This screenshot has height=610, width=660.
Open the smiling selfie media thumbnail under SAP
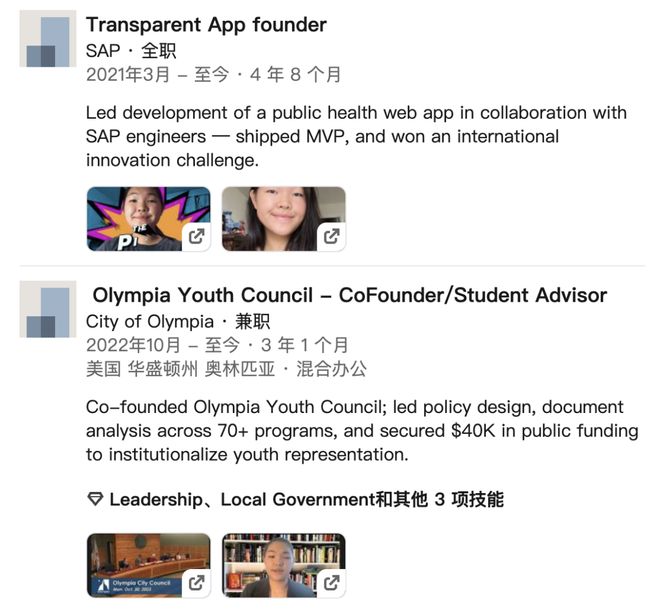pyautogui.click(x=283, y=218)
